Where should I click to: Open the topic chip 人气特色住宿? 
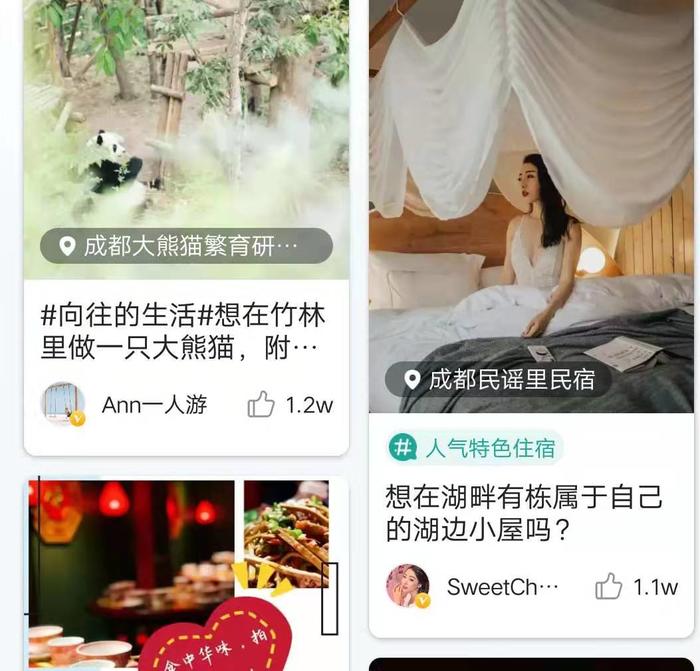[475, 448]
